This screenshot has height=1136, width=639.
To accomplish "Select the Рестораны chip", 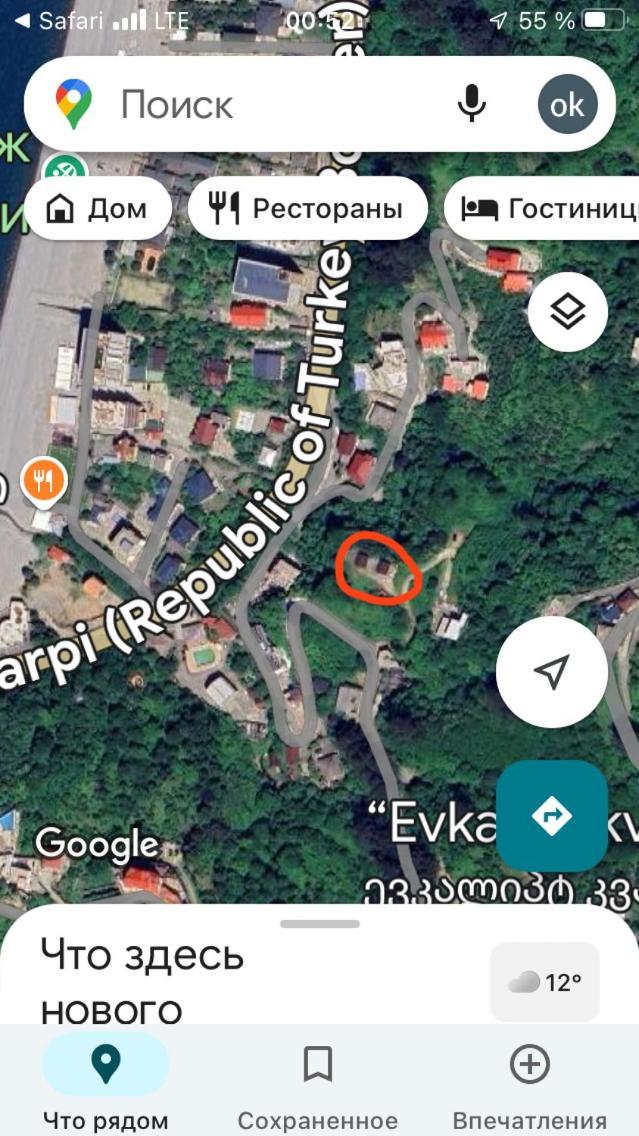I will pos(307,208).
